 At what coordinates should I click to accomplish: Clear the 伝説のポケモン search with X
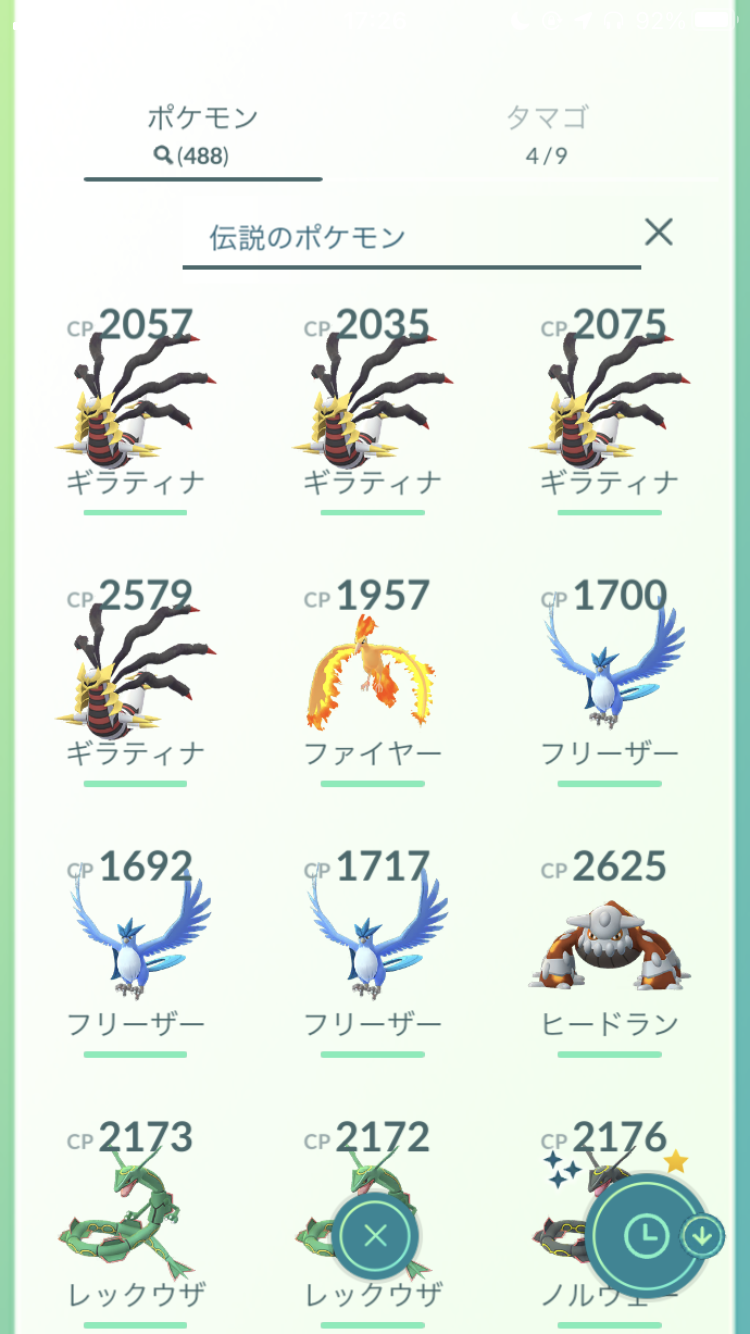[x=658, y=233]
